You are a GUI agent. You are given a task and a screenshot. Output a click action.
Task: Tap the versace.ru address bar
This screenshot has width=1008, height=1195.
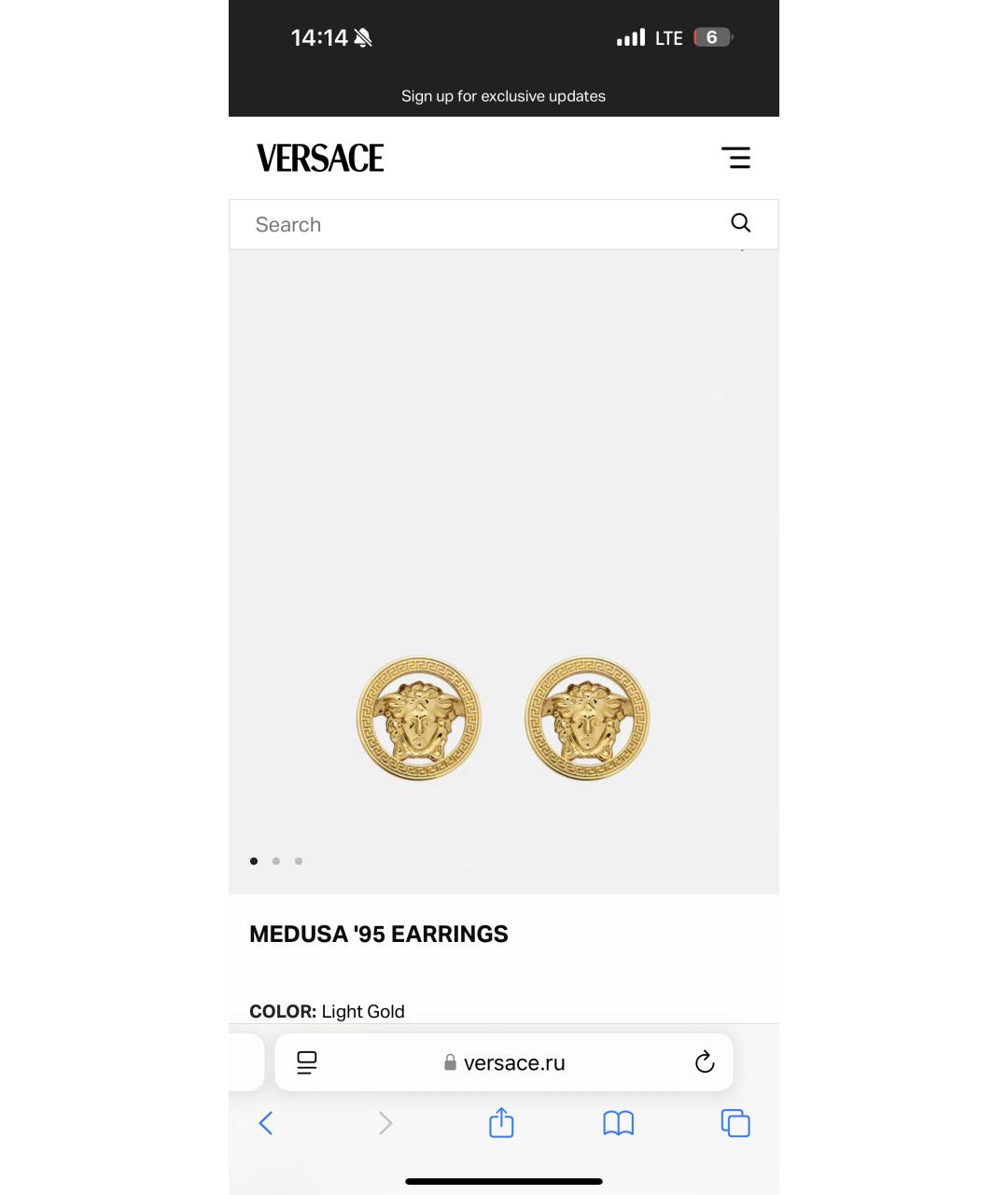(x=505, y=1062)
